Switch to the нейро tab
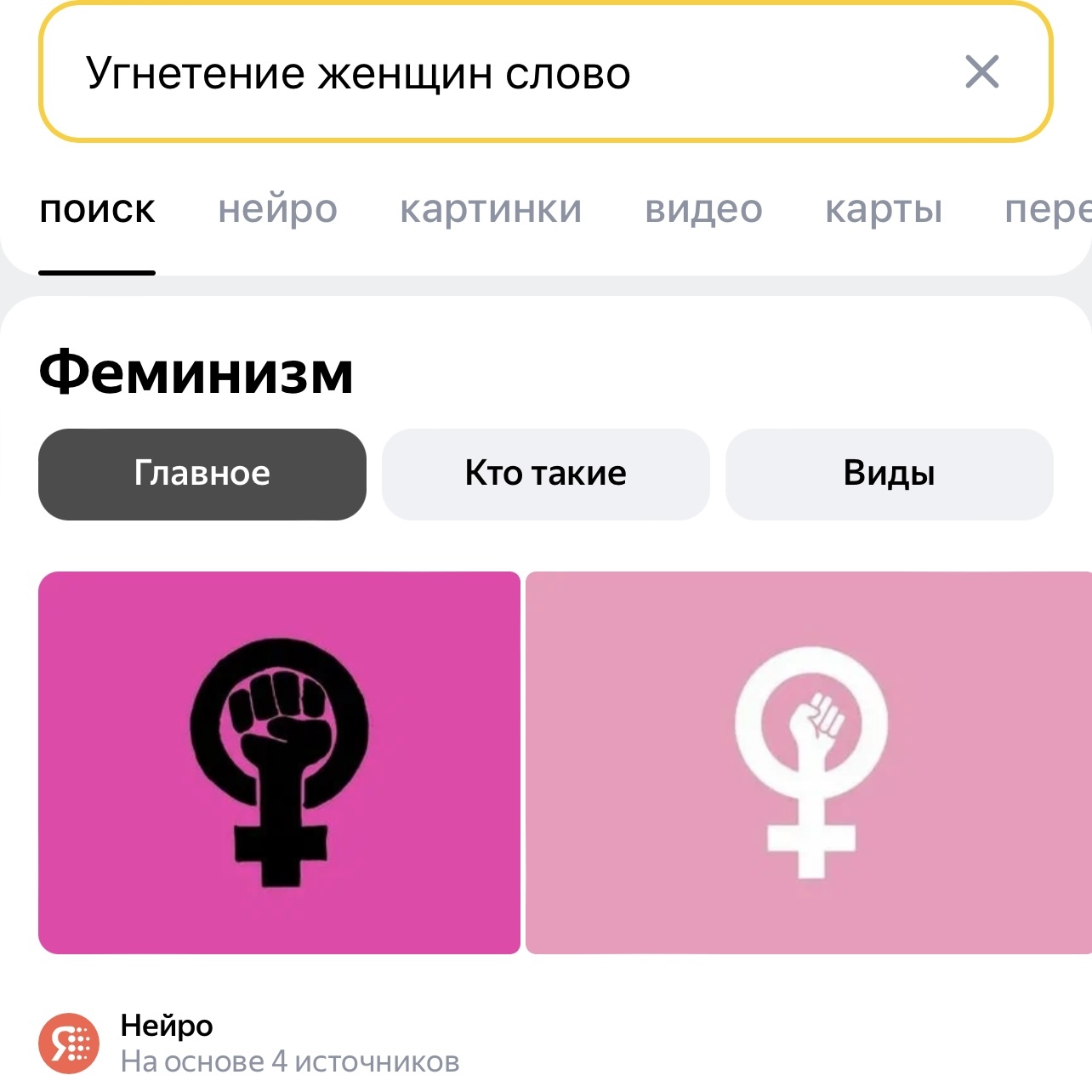This screenshot has height=1092, width=1092. click(277, 209)
